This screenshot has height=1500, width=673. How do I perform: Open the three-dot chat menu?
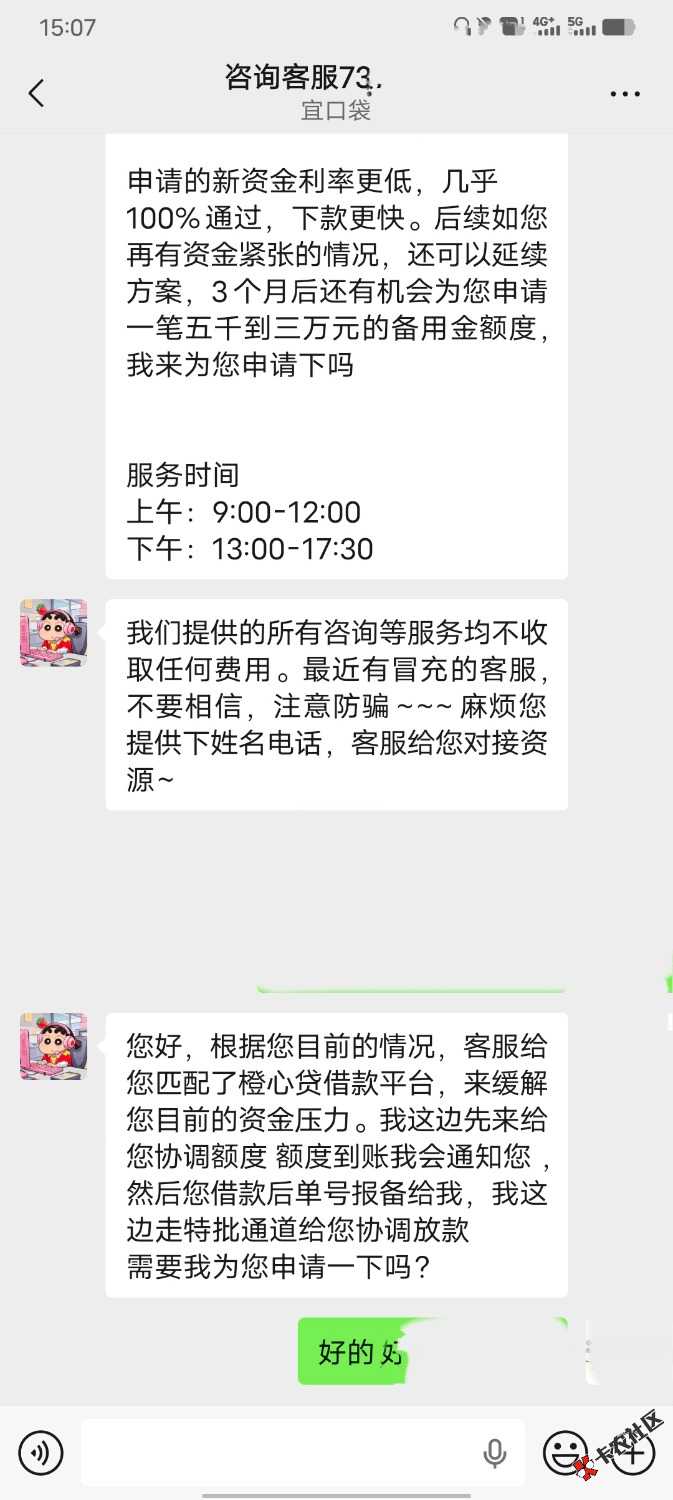click(x=625, y=94)
